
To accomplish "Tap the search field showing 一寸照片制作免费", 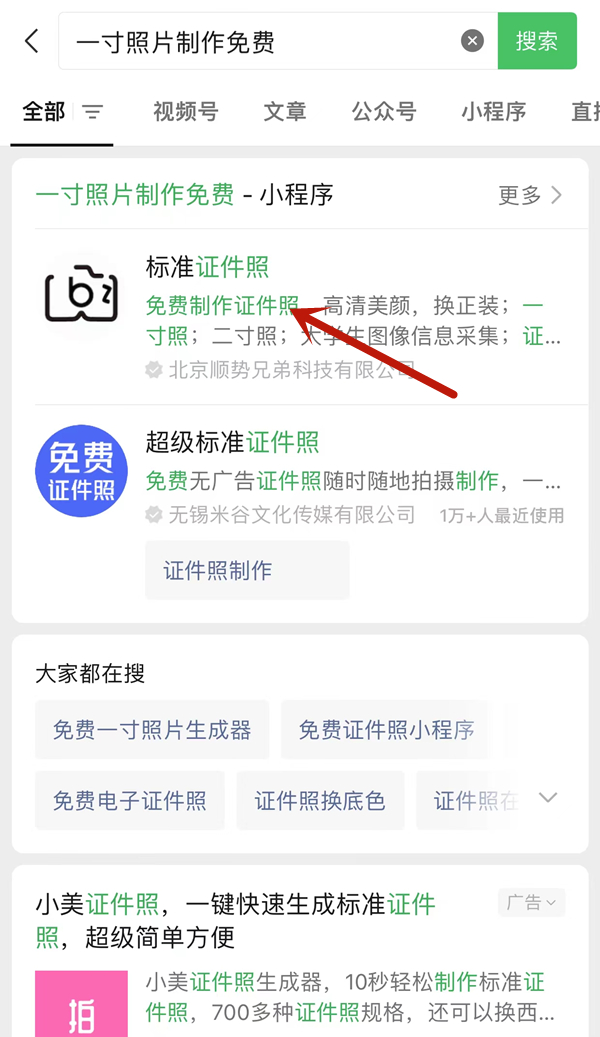I will [x=260, y=41].
